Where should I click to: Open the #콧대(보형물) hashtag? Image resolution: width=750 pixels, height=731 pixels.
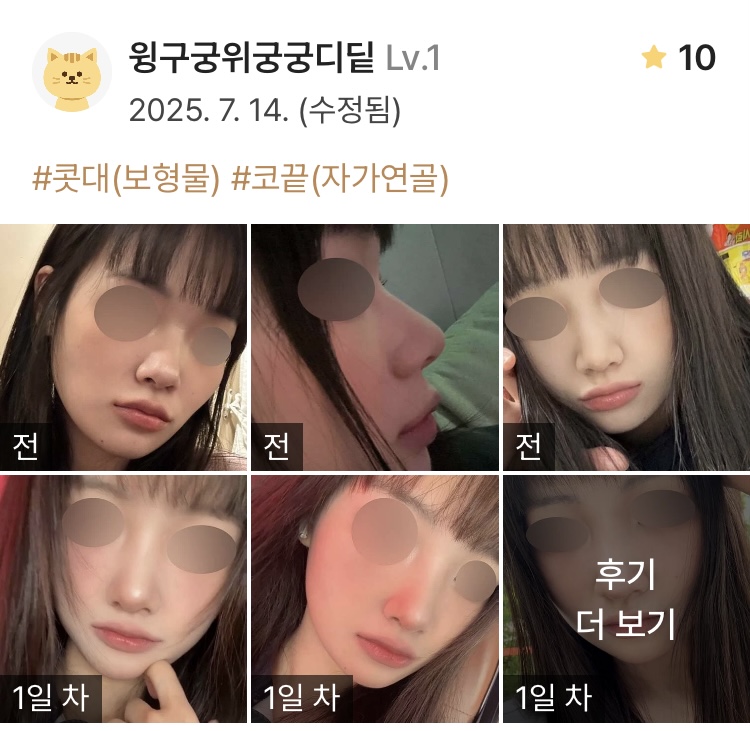(x=126, y=180)
